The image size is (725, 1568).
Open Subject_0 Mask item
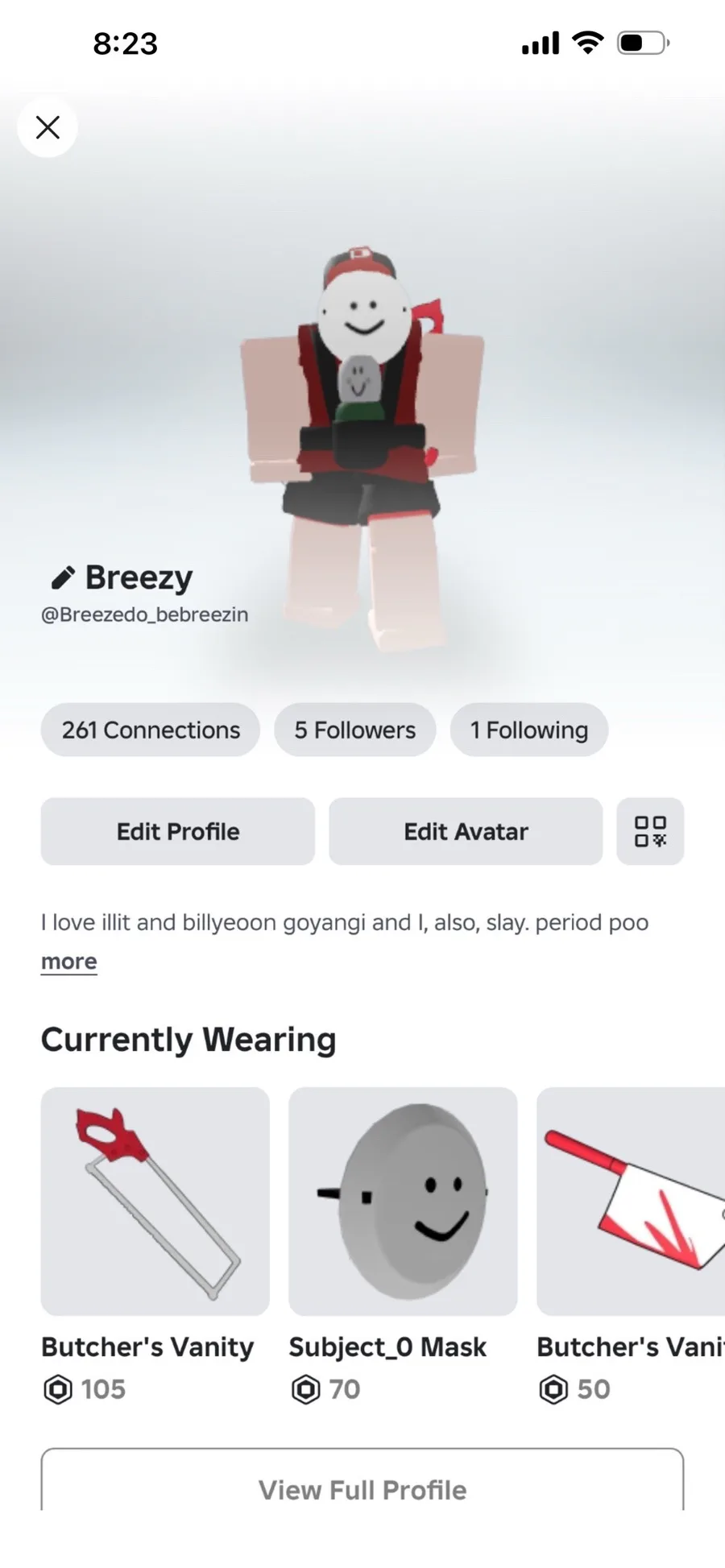(x=403, y=1201)
